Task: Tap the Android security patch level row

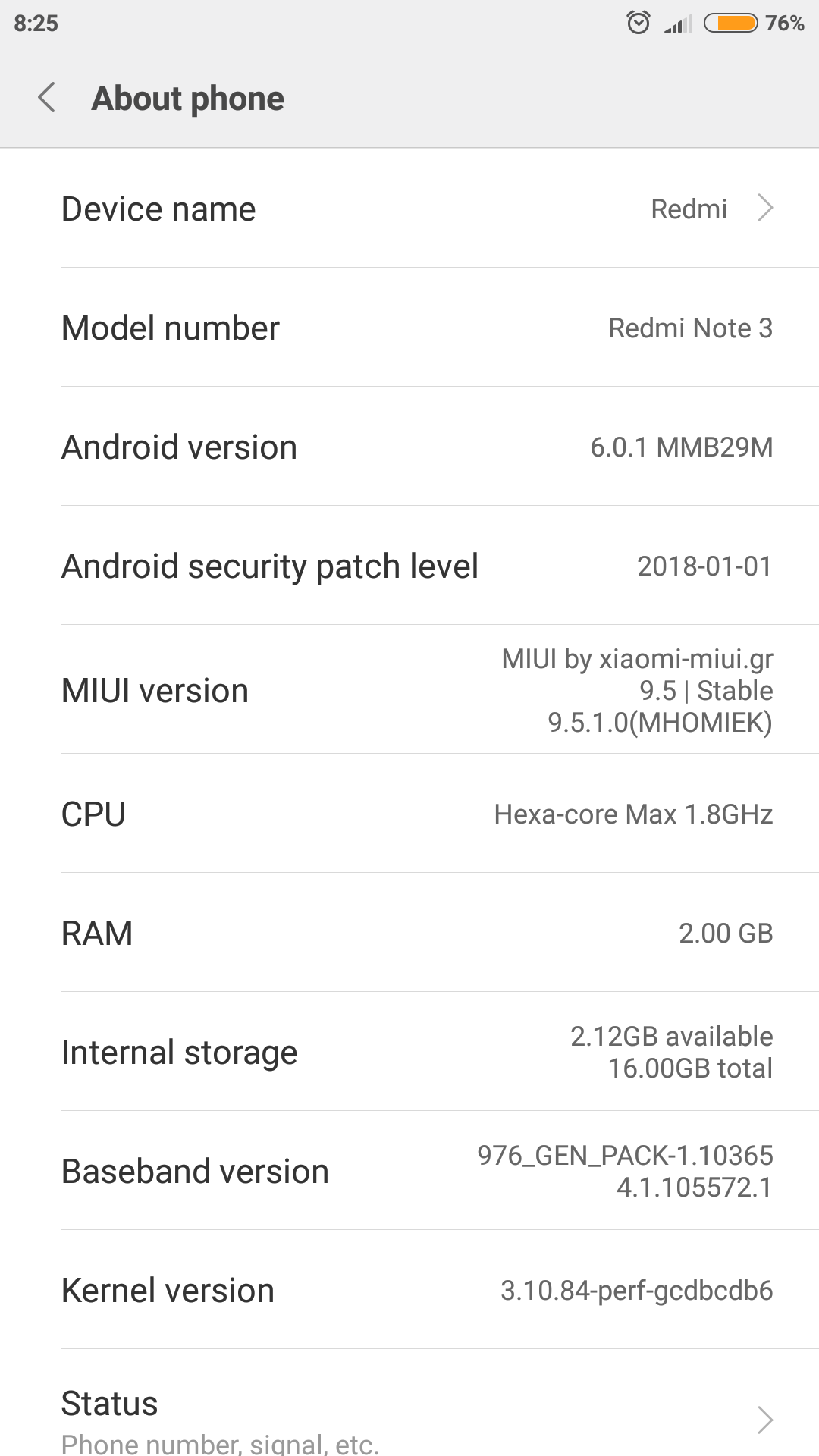Action: [409, 566]
